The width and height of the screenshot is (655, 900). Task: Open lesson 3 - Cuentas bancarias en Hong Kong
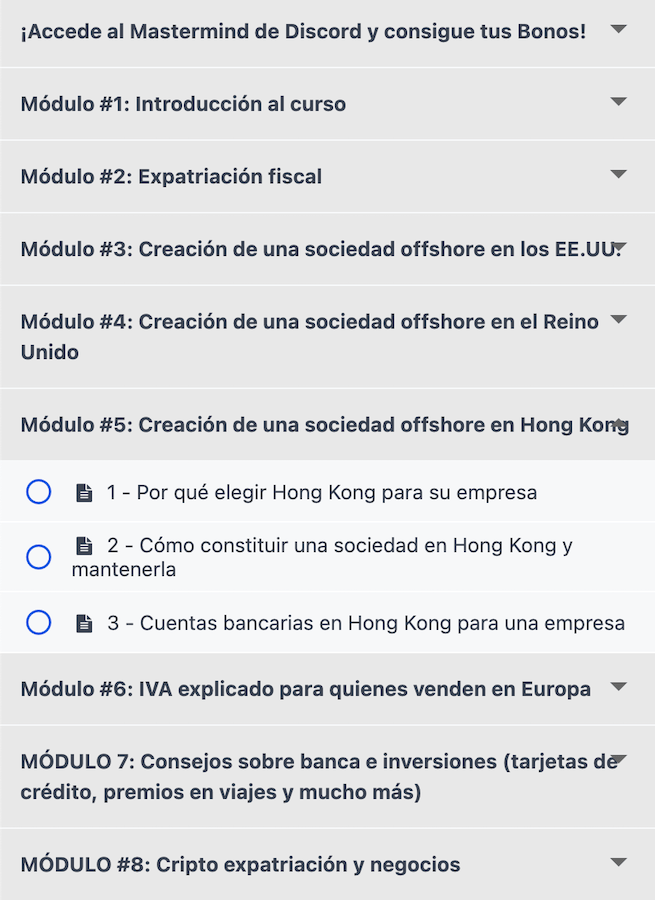[x=365, y=623]
